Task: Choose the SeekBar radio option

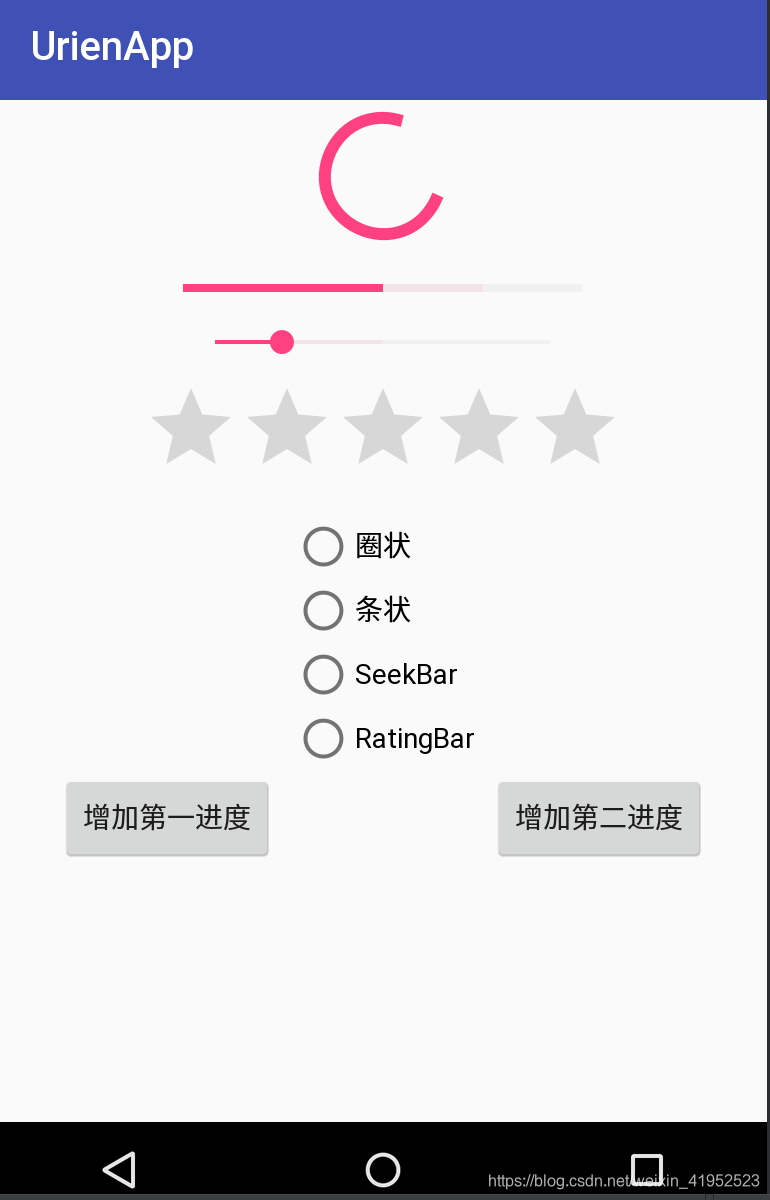Action: pos(323,675)
